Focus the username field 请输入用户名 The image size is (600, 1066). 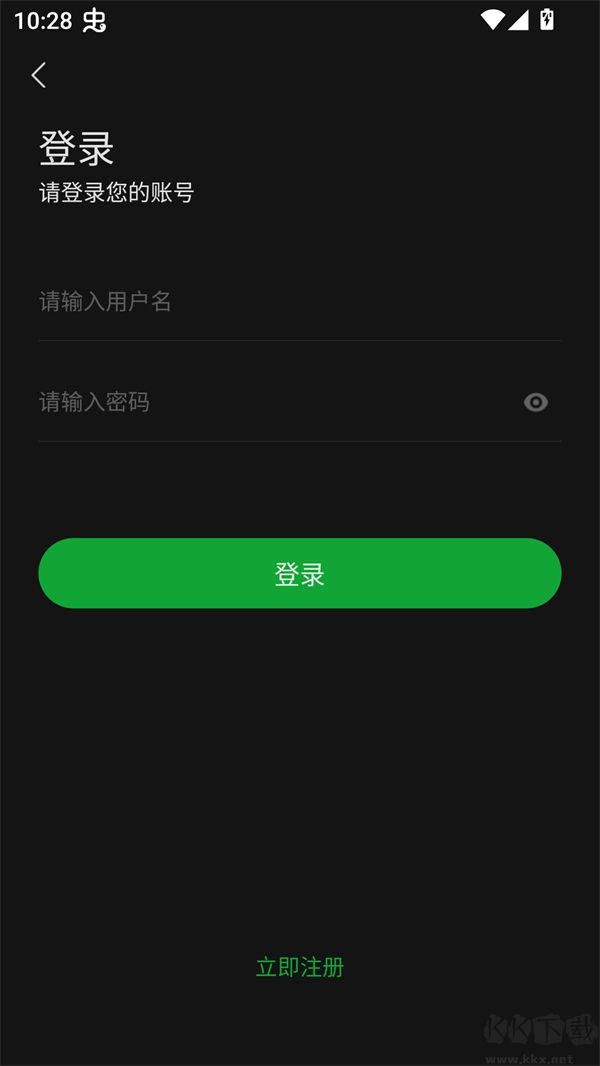[x=280, y=302]
